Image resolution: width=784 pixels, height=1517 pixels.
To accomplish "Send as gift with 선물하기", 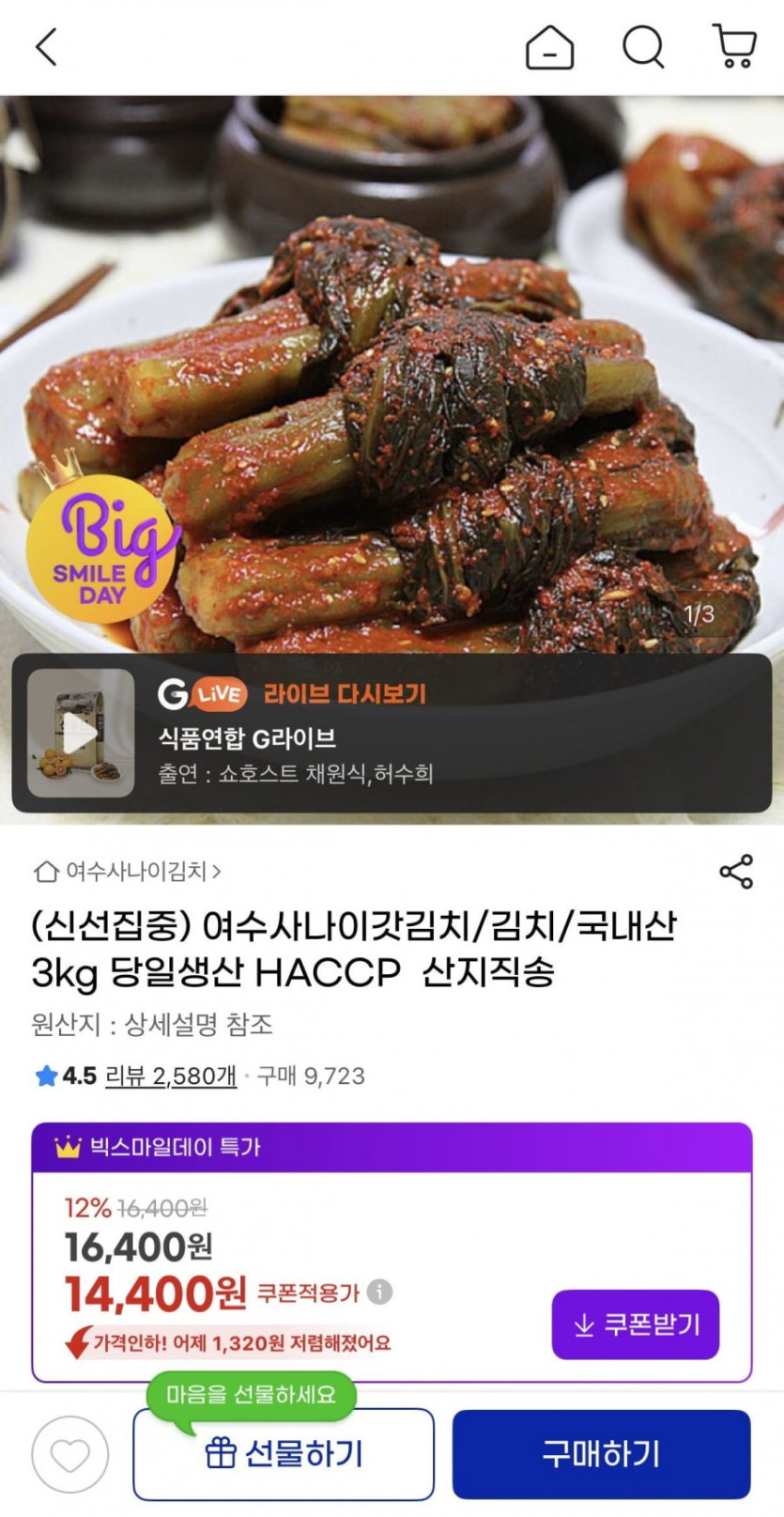I will (x=284, y=1454).
